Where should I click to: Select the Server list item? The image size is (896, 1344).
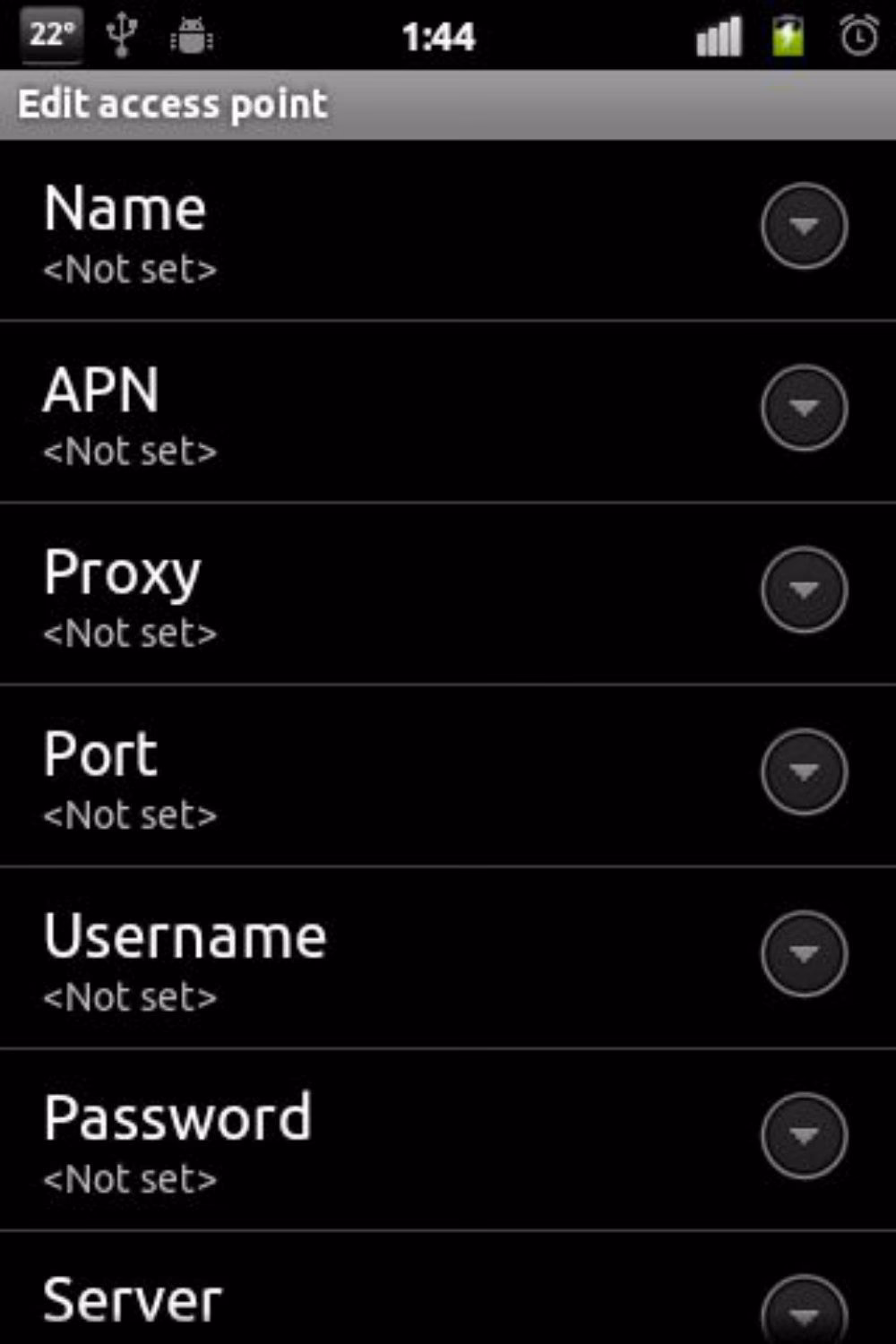tap(358, 1299)
